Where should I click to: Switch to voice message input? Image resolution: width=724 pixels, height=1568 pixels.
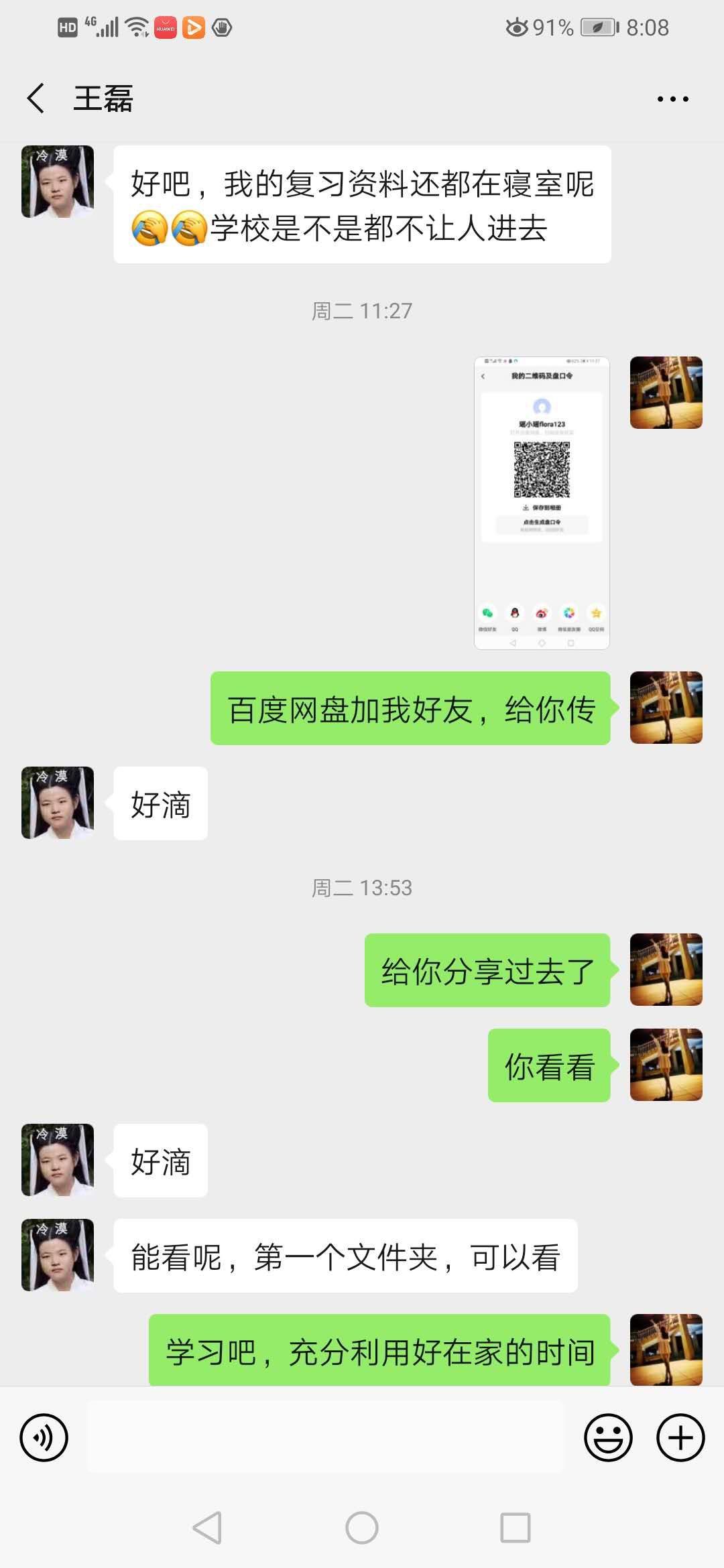pos(44,1437)
